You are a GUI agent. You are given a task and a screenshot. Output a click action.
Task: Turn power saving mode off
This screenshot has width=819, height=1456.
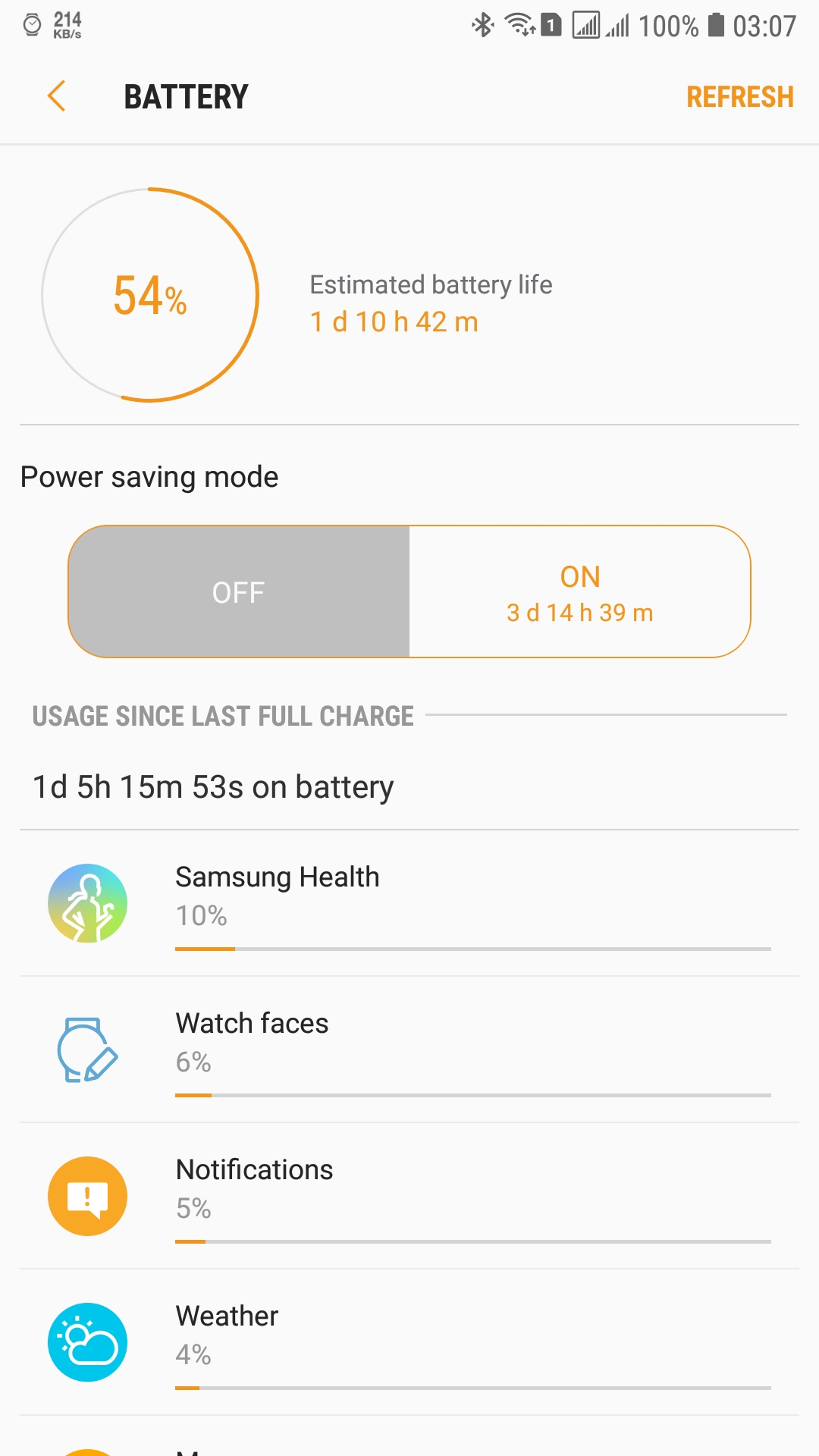point(239,592)
